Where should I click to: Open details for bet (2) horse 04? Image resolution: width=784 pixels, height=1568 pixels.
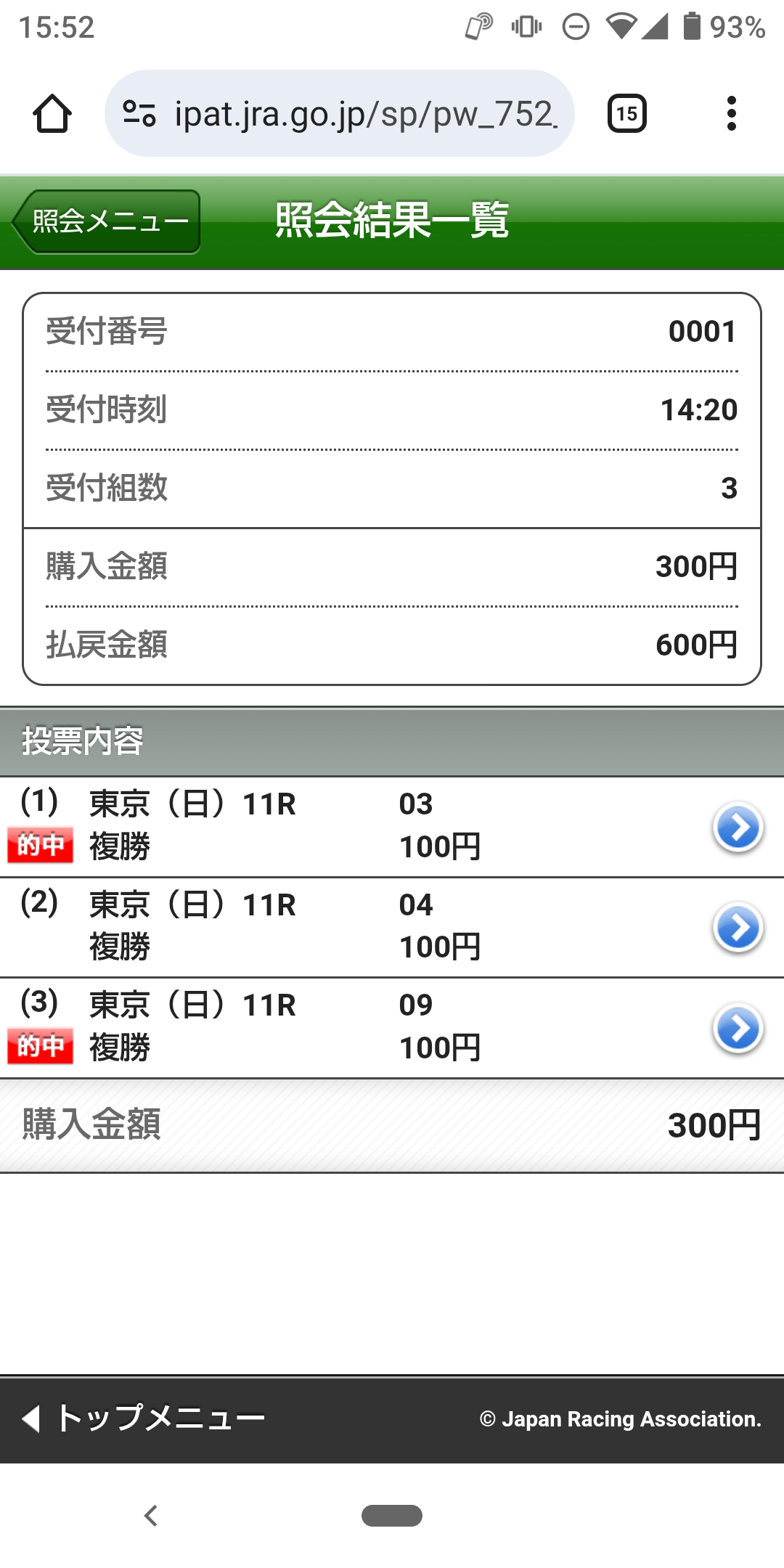tap(738, 927)
